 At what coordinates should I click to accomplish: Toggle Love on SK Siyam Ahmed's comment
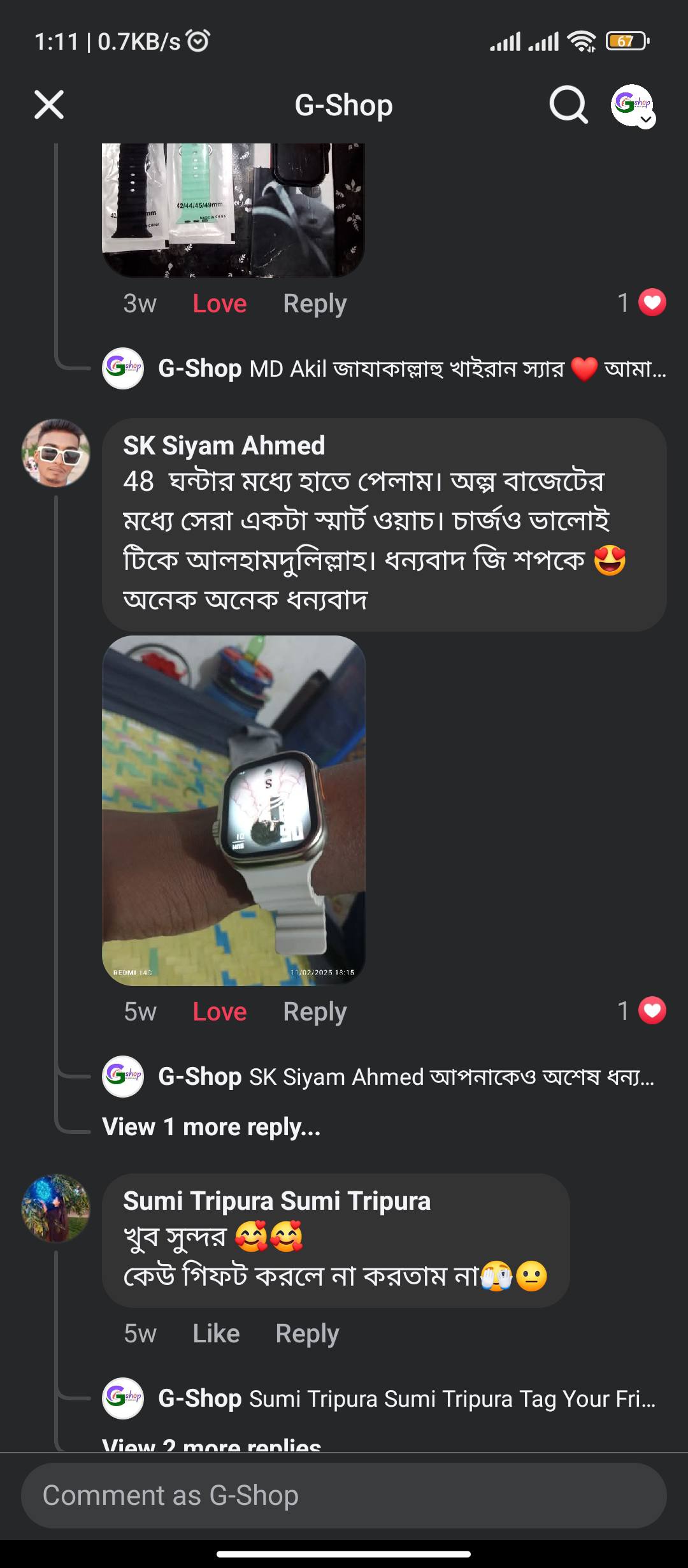pyautogui.click(x=219, y=1012)
